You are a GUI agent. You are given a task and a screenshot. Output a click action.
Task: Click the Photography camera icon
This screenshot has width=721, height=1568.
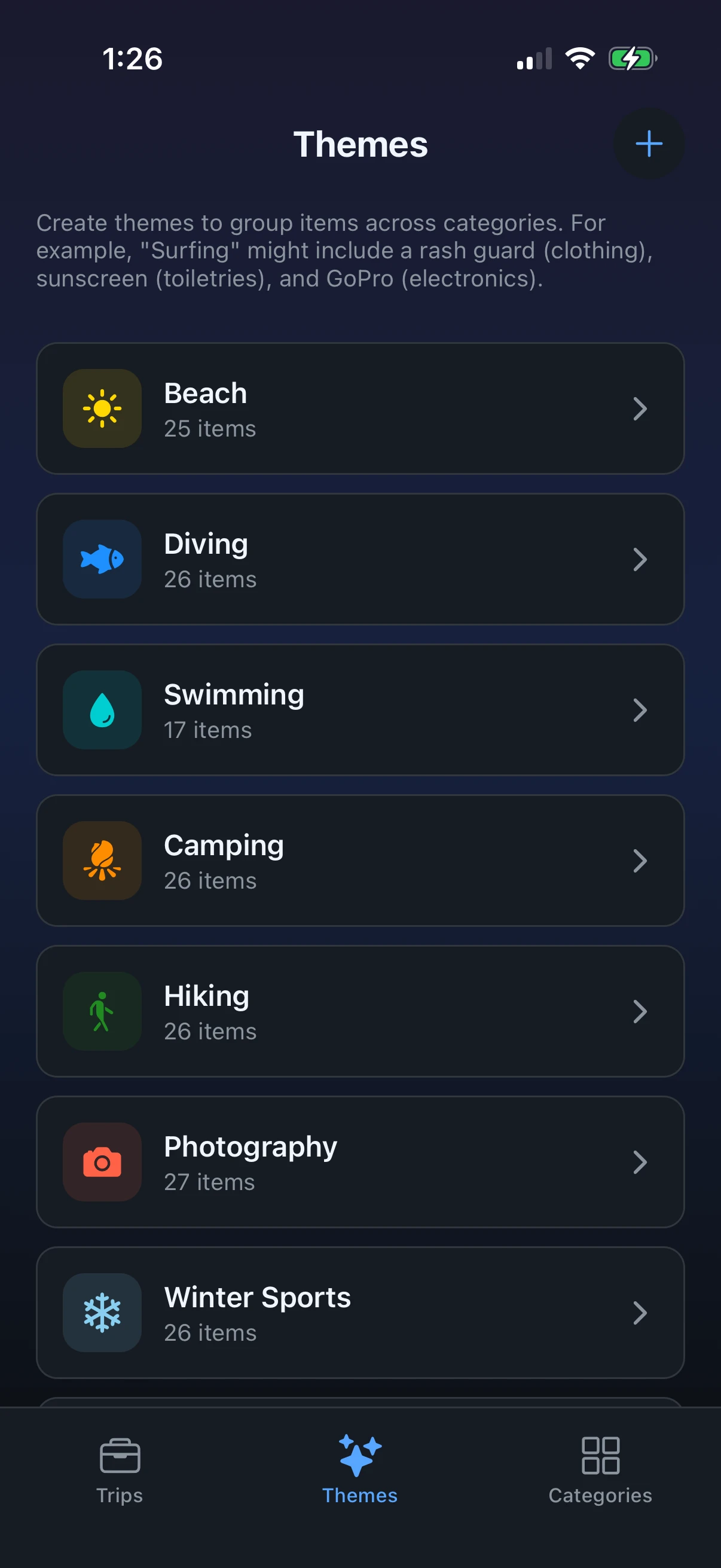pos(102,1162)
